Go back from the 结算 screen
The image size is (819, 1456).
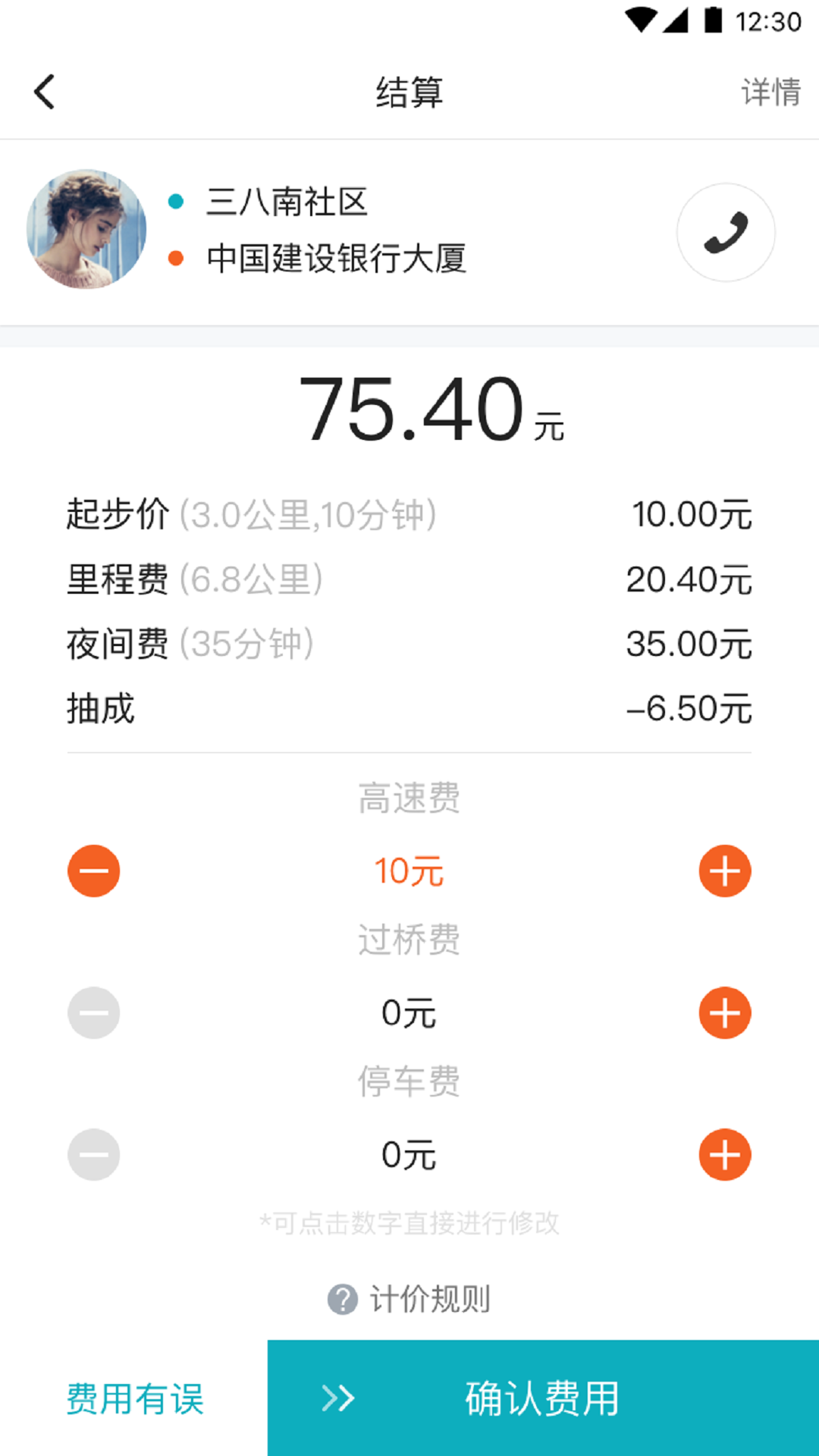coord(45,93)
